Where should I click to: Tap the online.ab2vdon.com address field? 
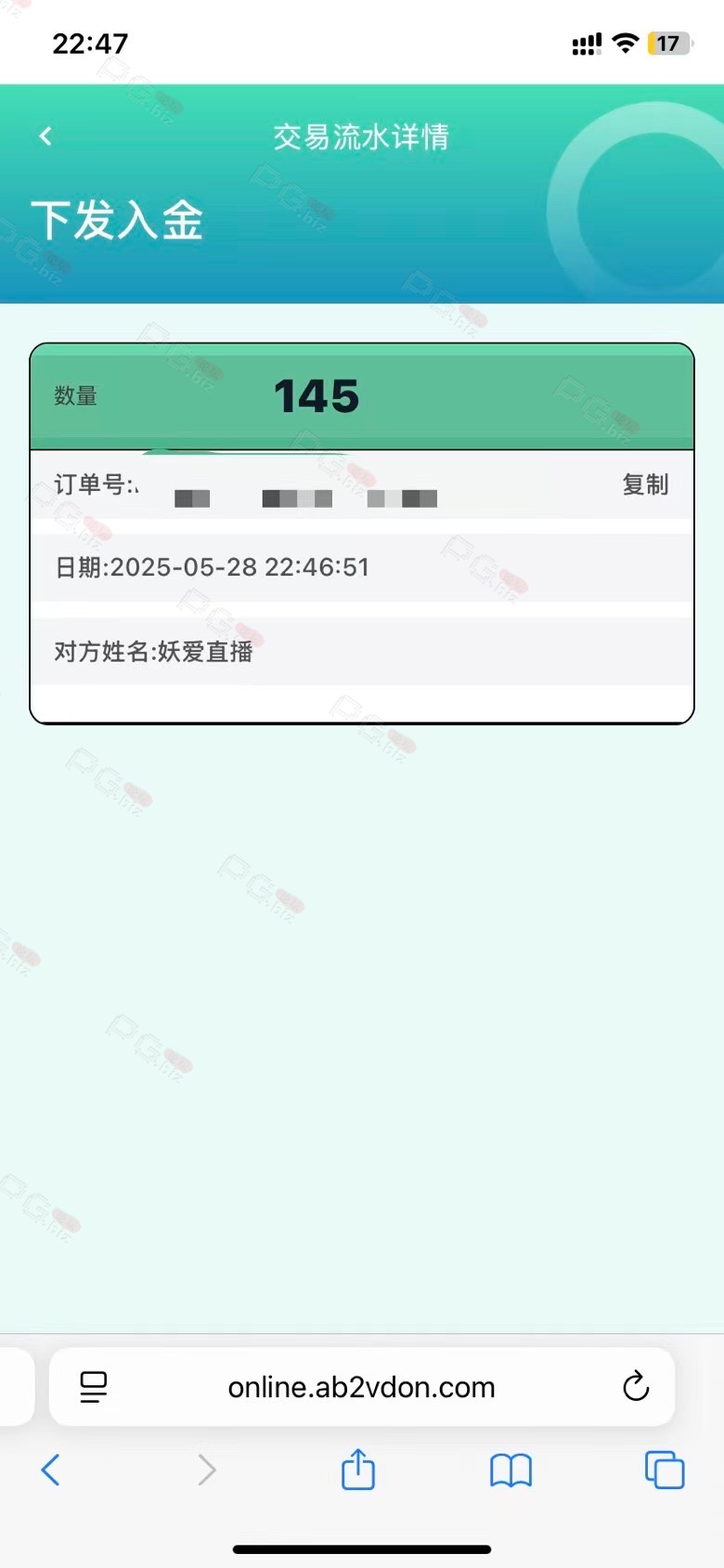[x=361, y=1387]
